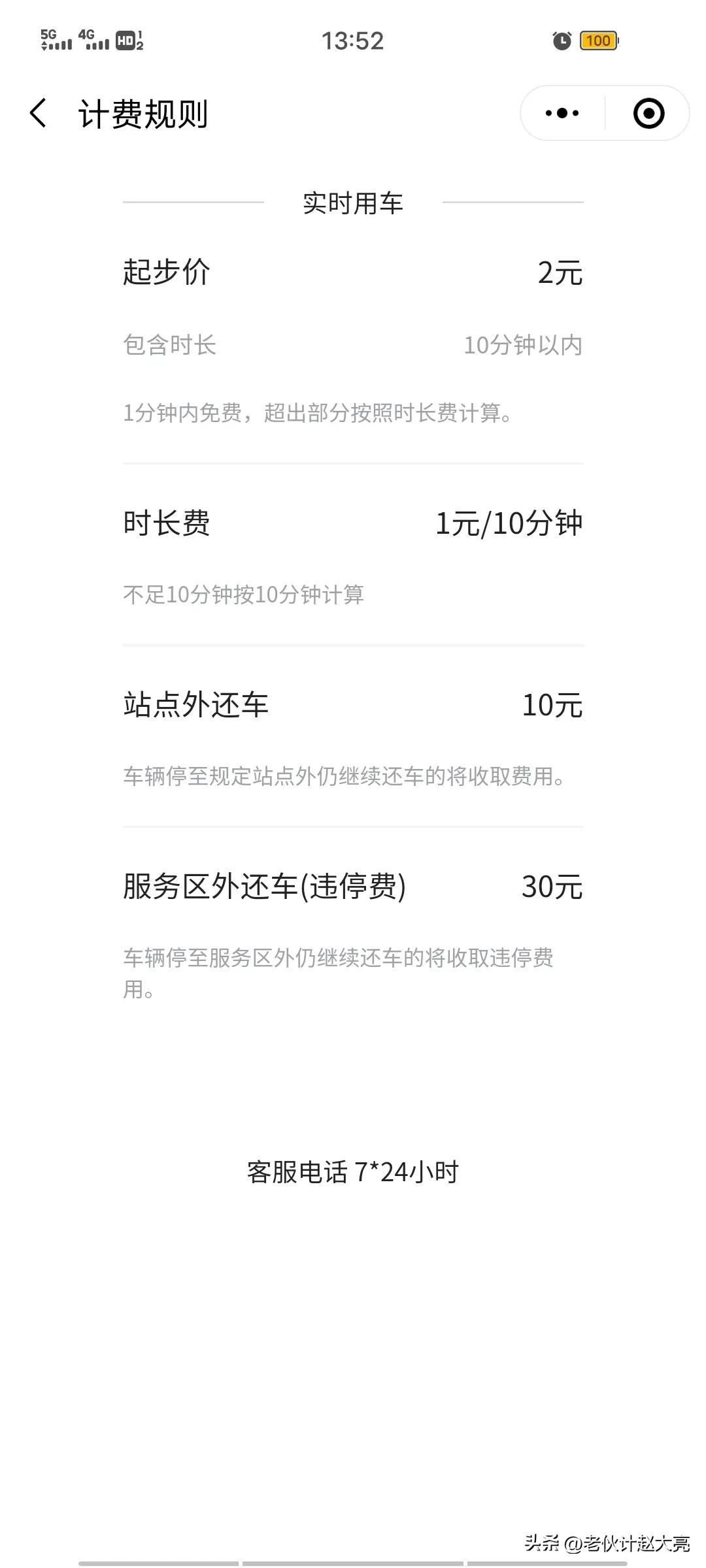This screenshot has height=1568, width=706.
Task: Select the 时长费 fee row
Action: [x=165, y=523]
